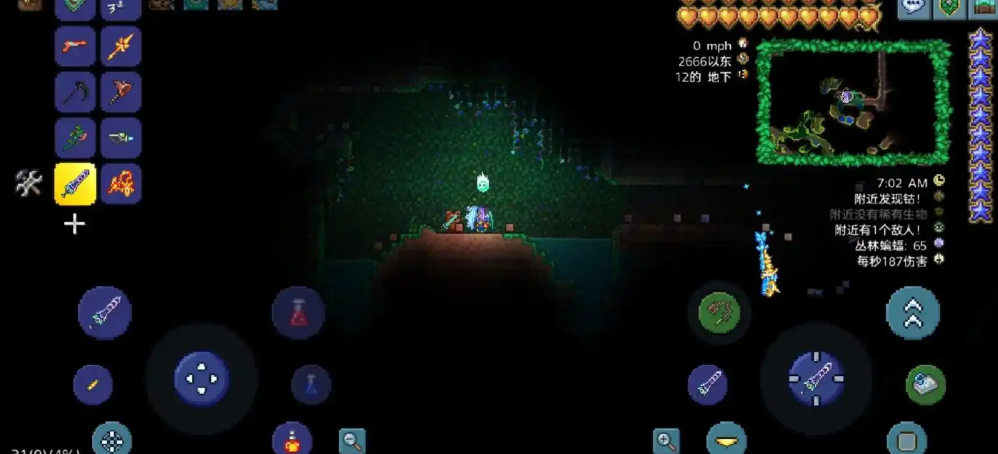Viewport: 998px width, 454px height.
Task: Select the green thorn weapon hotbar slot
Action: [75, 138]
